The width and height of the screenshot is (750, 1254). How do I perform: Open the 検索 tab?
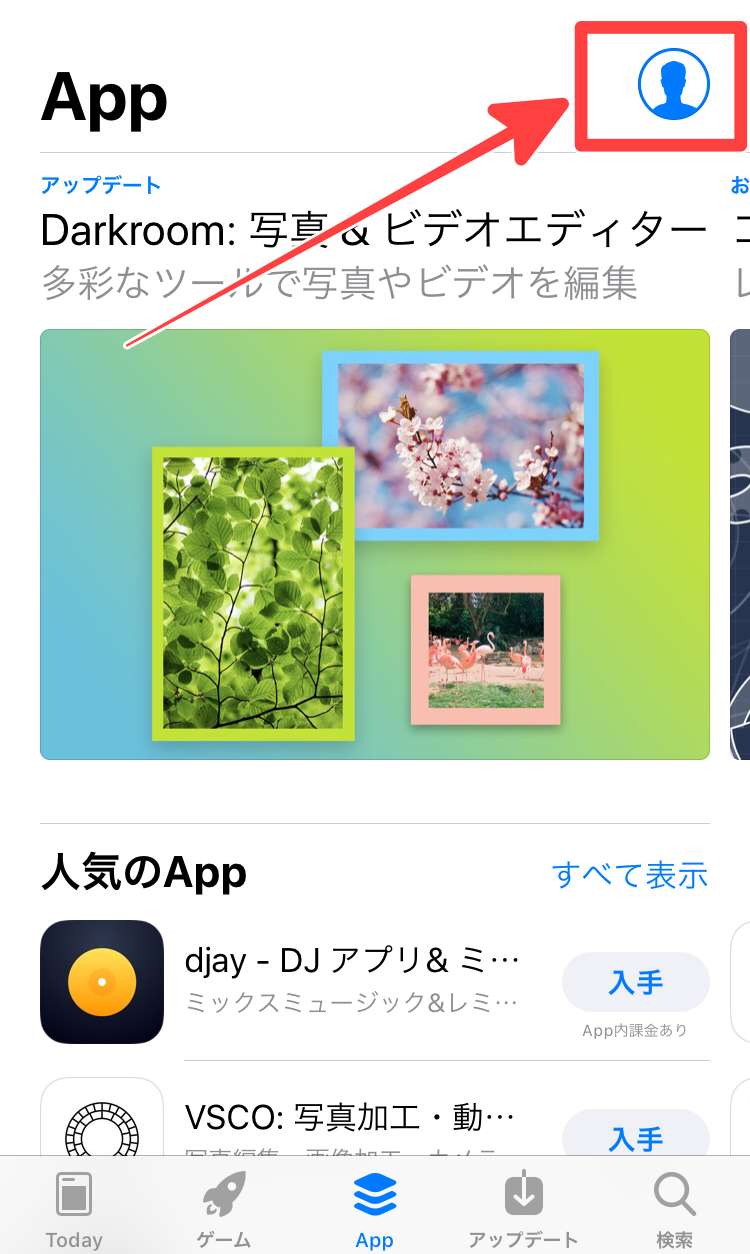[x=674, y=1210]
